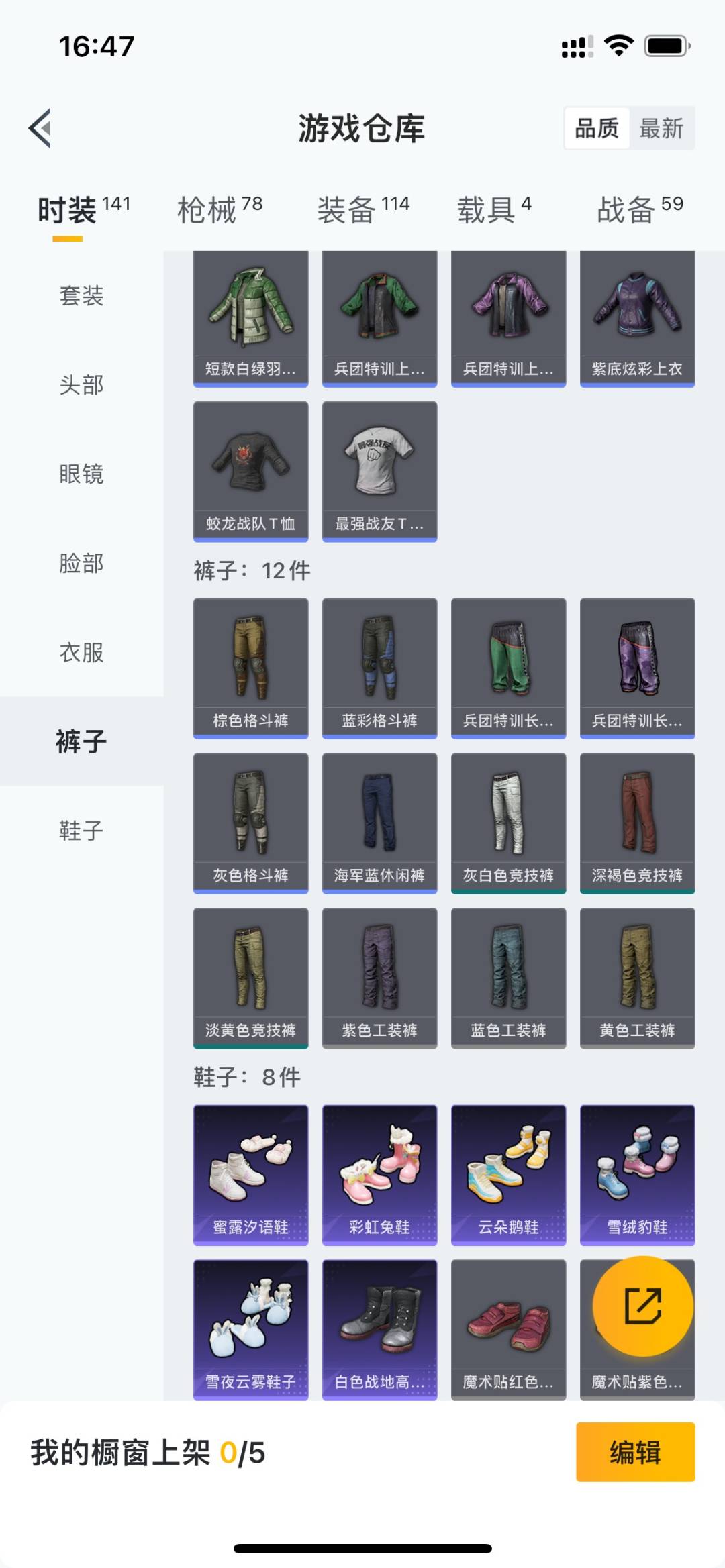Screen dimensions: 725x1568
Task: Open the 彩虹兔鞋 item
Action: tap(379, 1174)
